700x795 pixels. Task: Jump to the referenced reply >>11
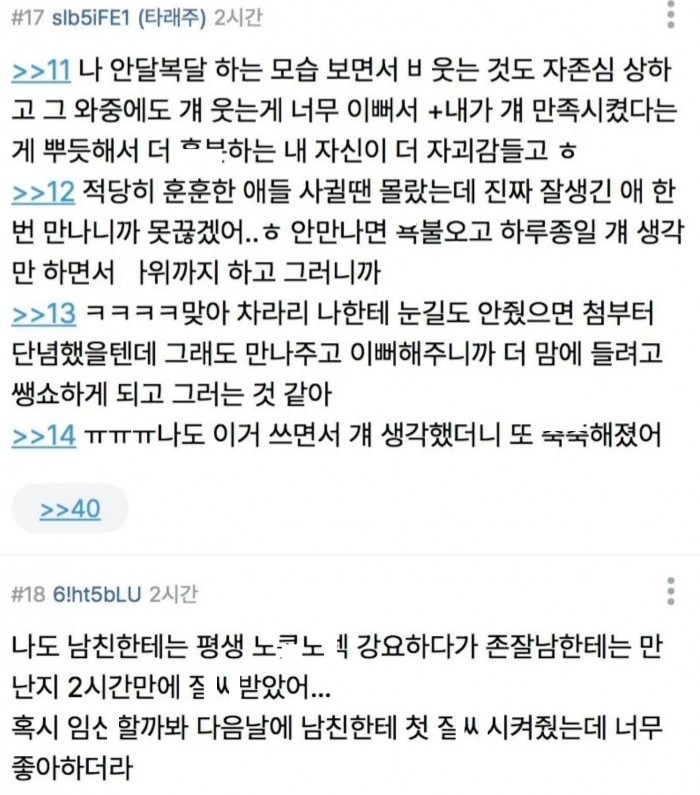pyautogui.click(x=41, y=71)
